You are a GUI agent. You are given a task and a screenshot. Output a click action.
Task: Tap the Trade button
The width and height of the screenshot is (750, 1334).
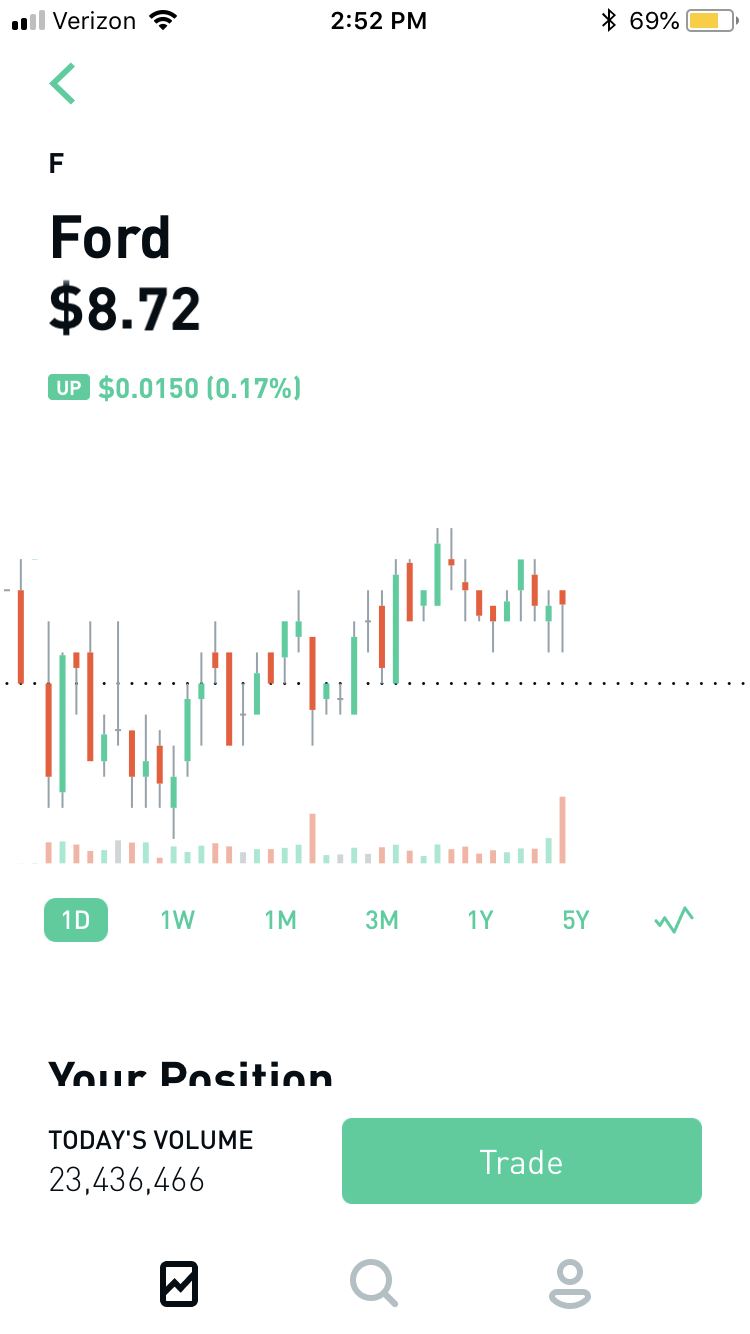(521, 1161)
